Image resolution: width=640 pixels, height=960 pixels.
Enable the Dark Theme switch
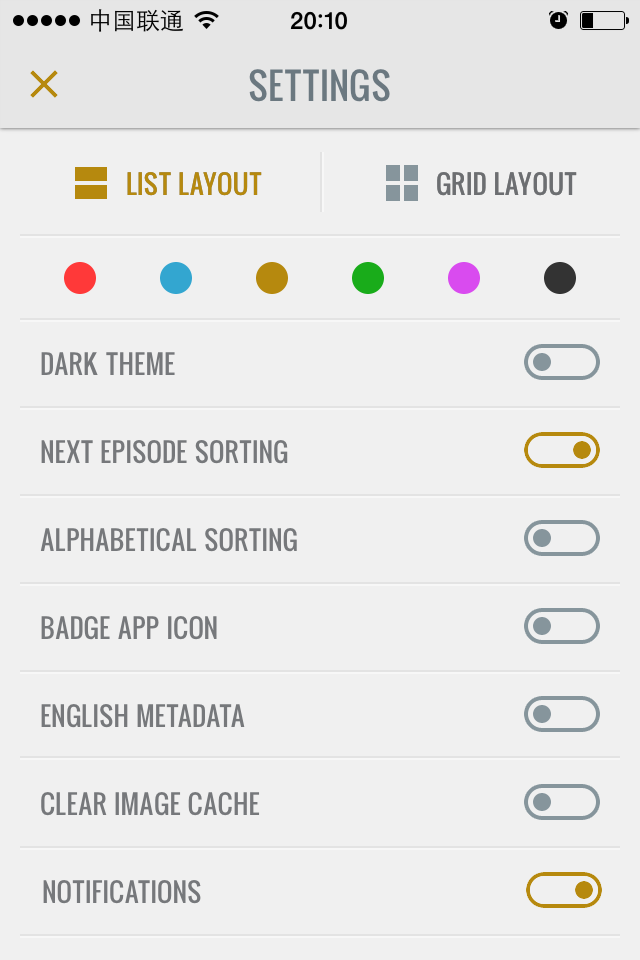click(561, 362)
